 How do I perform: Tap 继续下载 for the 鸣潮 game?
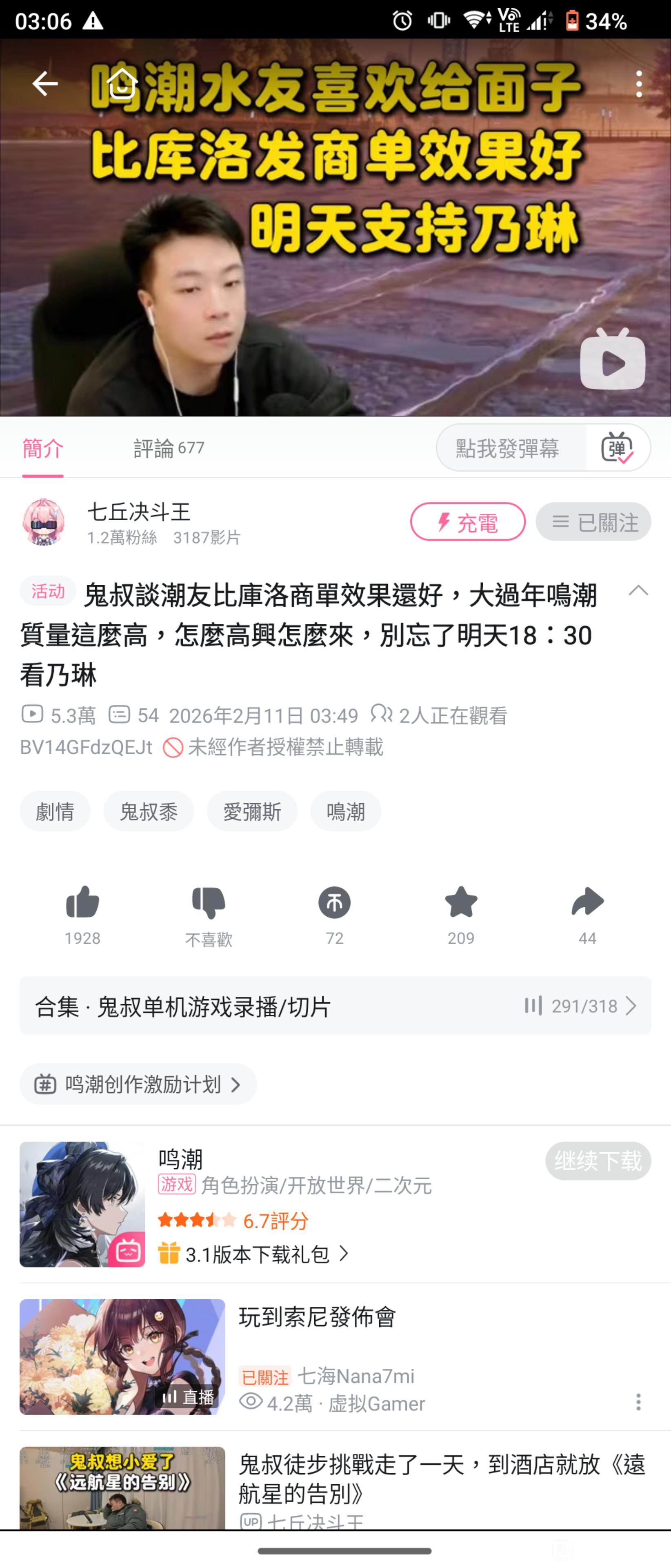pos(598,1161)
